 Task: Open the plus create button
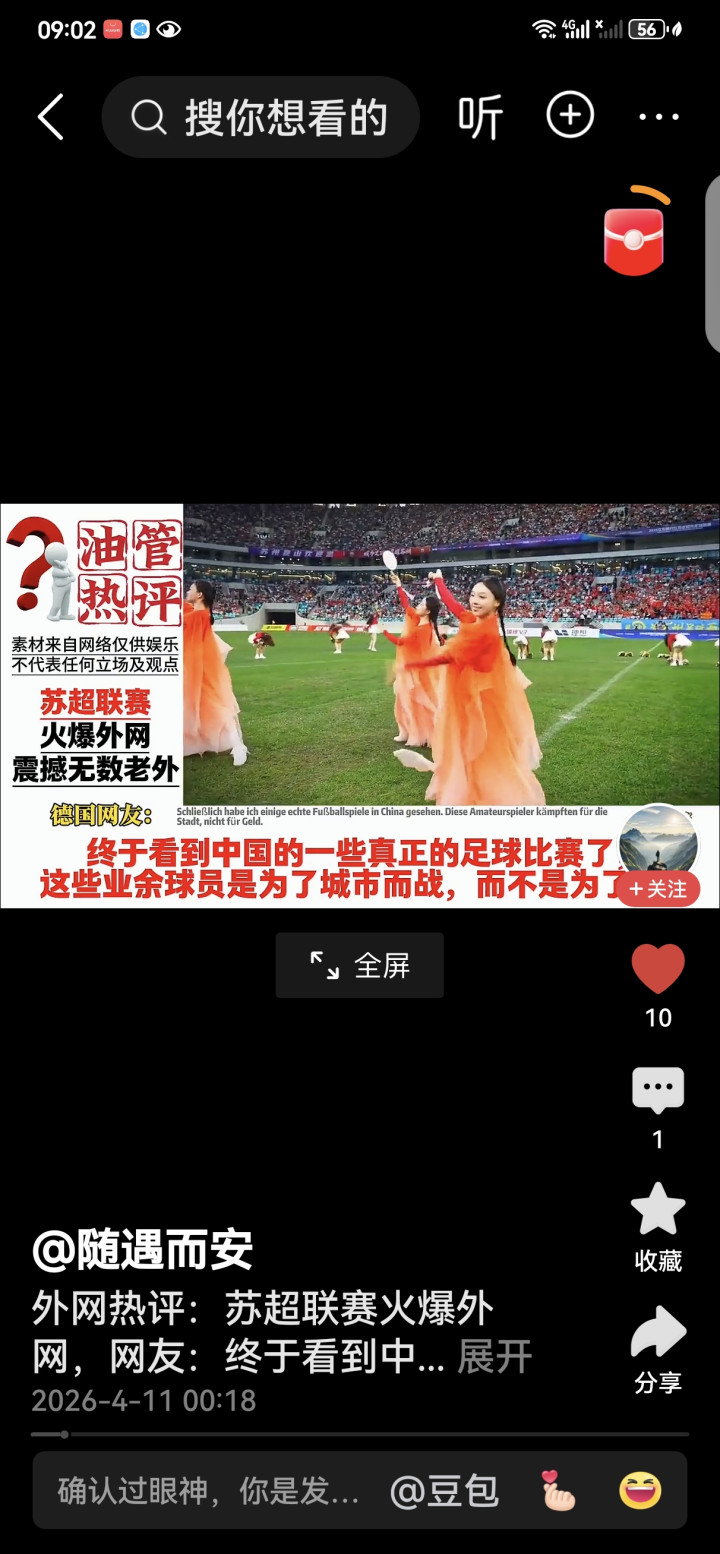pyautogui.click(x=570, y=116)
